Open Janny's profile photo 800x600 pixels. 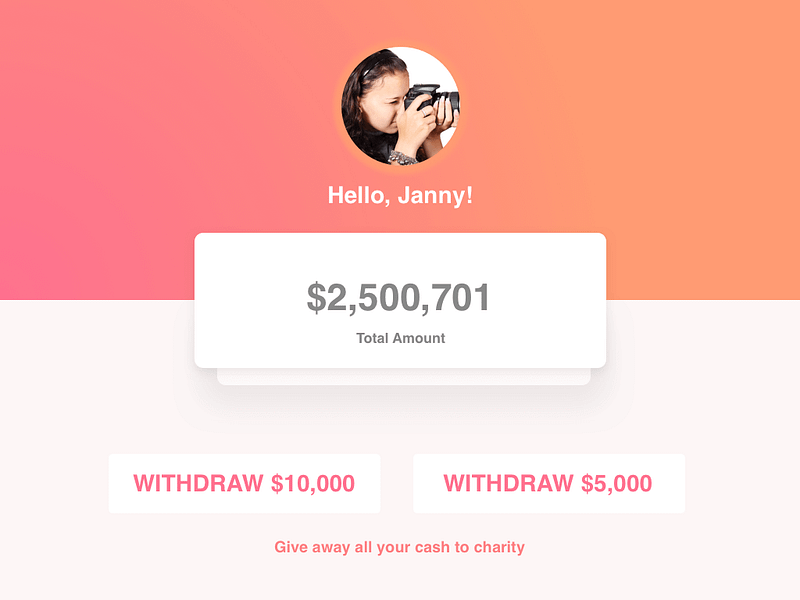(400, 106)
